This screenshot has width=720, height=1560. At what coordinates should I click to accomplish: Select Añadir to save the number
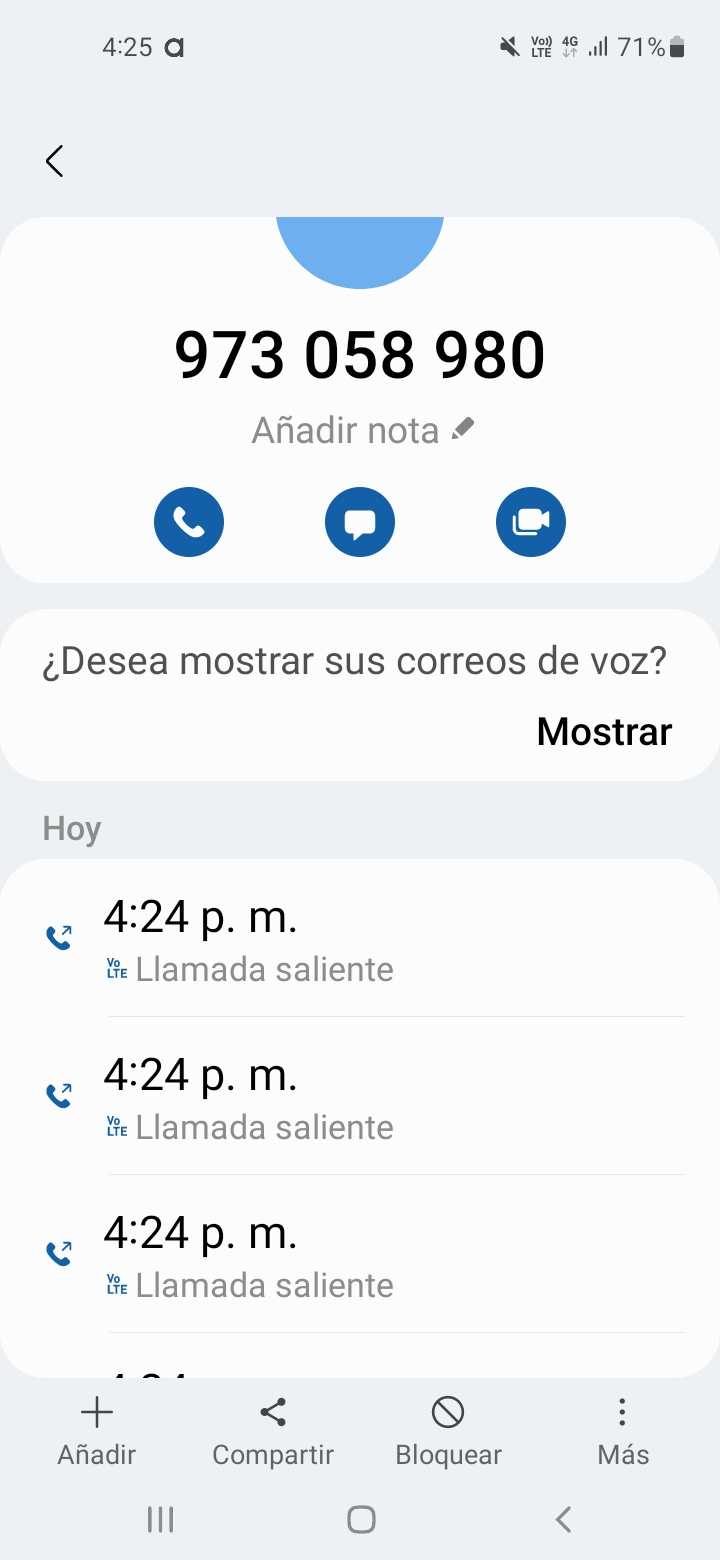click(96, 1431)
